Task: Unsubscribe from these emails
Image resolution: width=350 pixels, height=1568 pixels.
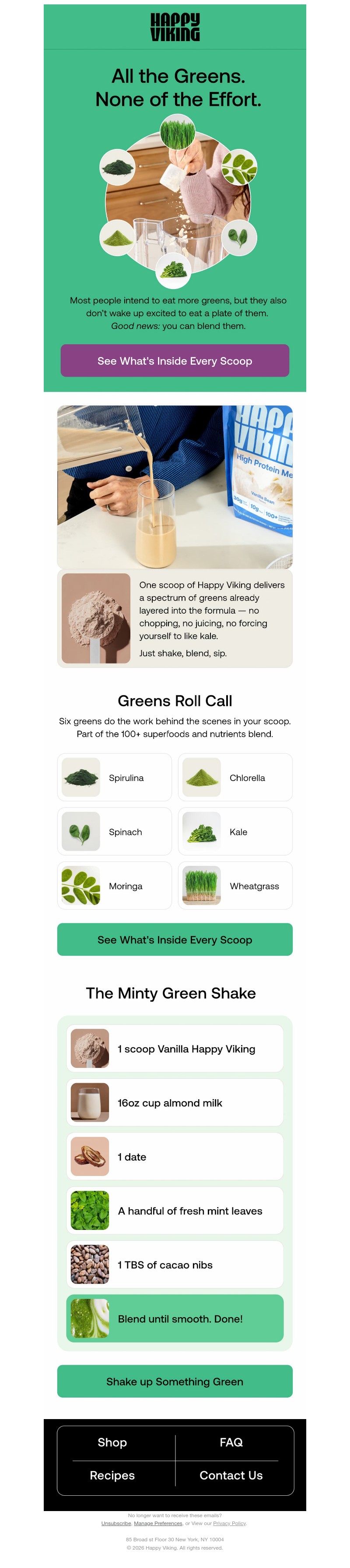Action: point(116,1523)
